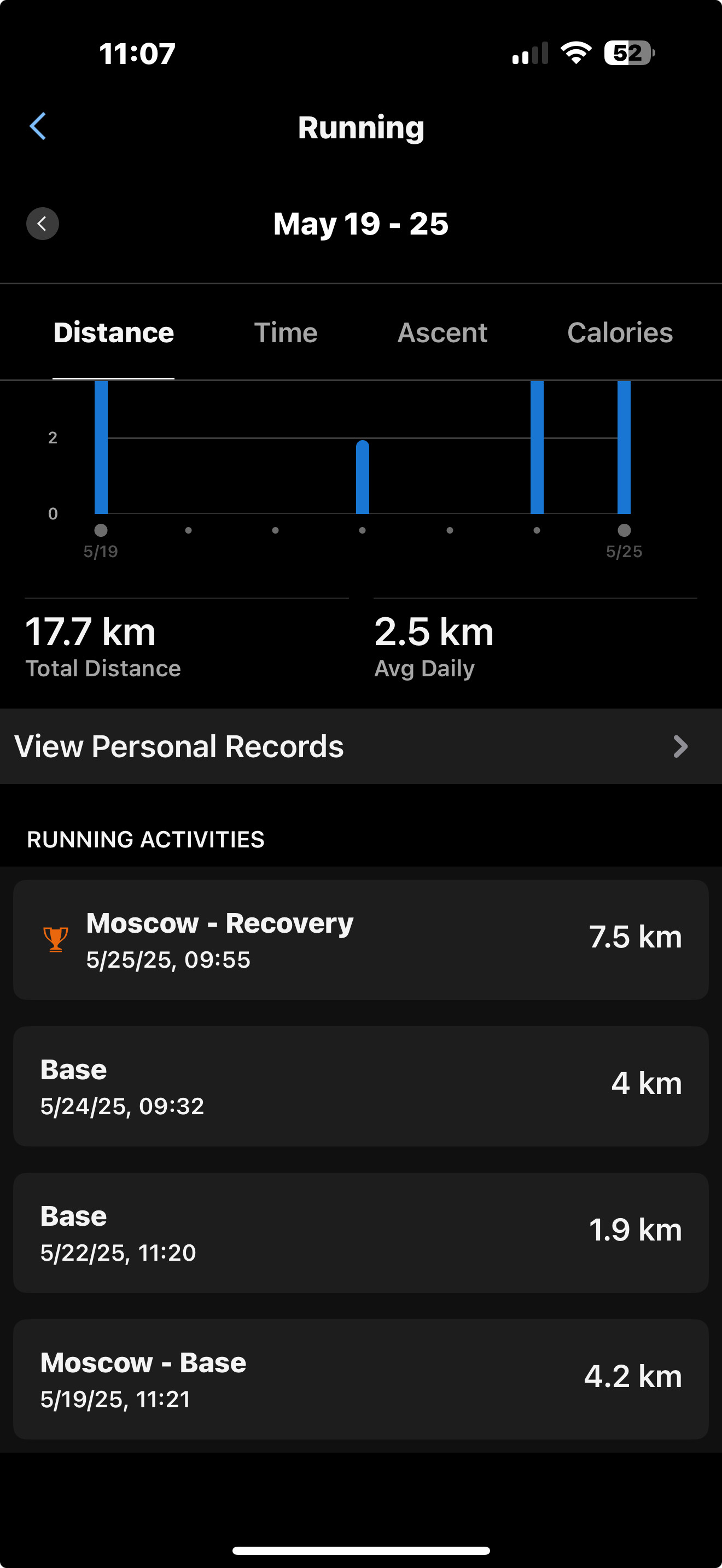This screenshot has height=1568, width=722.
Task: Go back using the blue arrow
Action: pyautogui.click(x=38, y=127)
